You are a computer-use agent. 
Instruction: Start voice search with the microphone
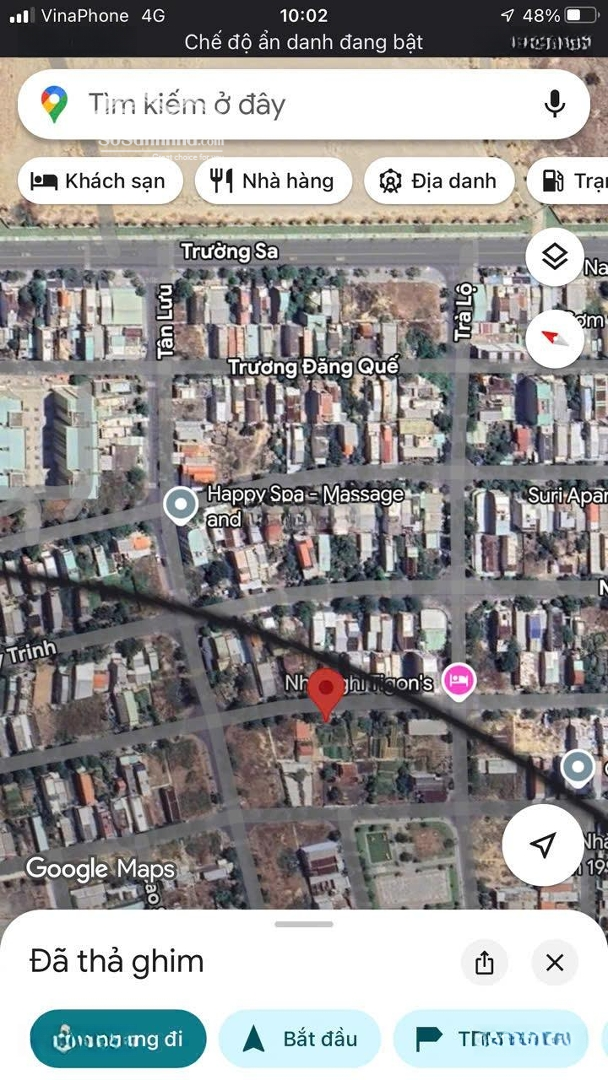[x=555, y=104]
